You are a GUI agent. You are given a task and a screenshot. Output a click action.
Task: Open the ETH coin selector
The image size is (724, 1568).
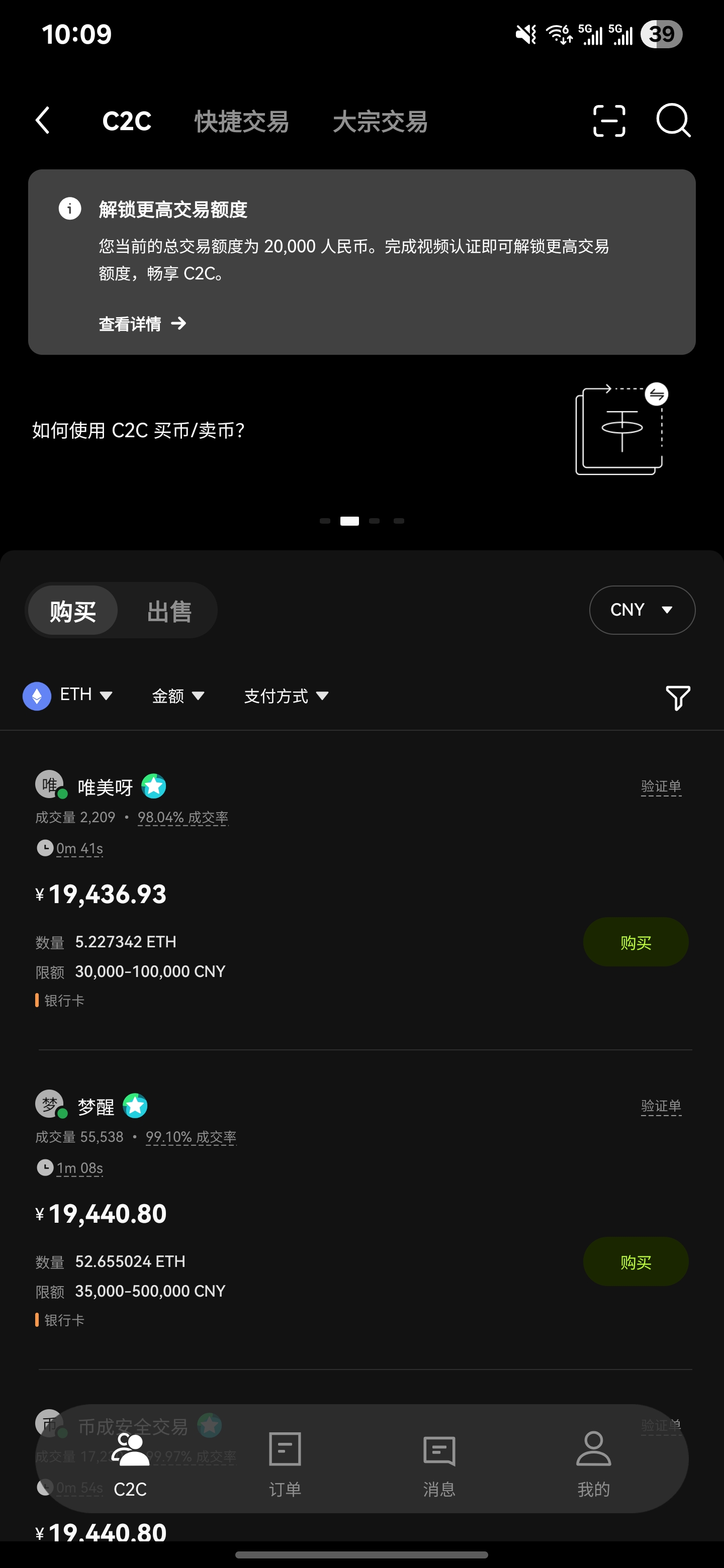click(68, 695)
